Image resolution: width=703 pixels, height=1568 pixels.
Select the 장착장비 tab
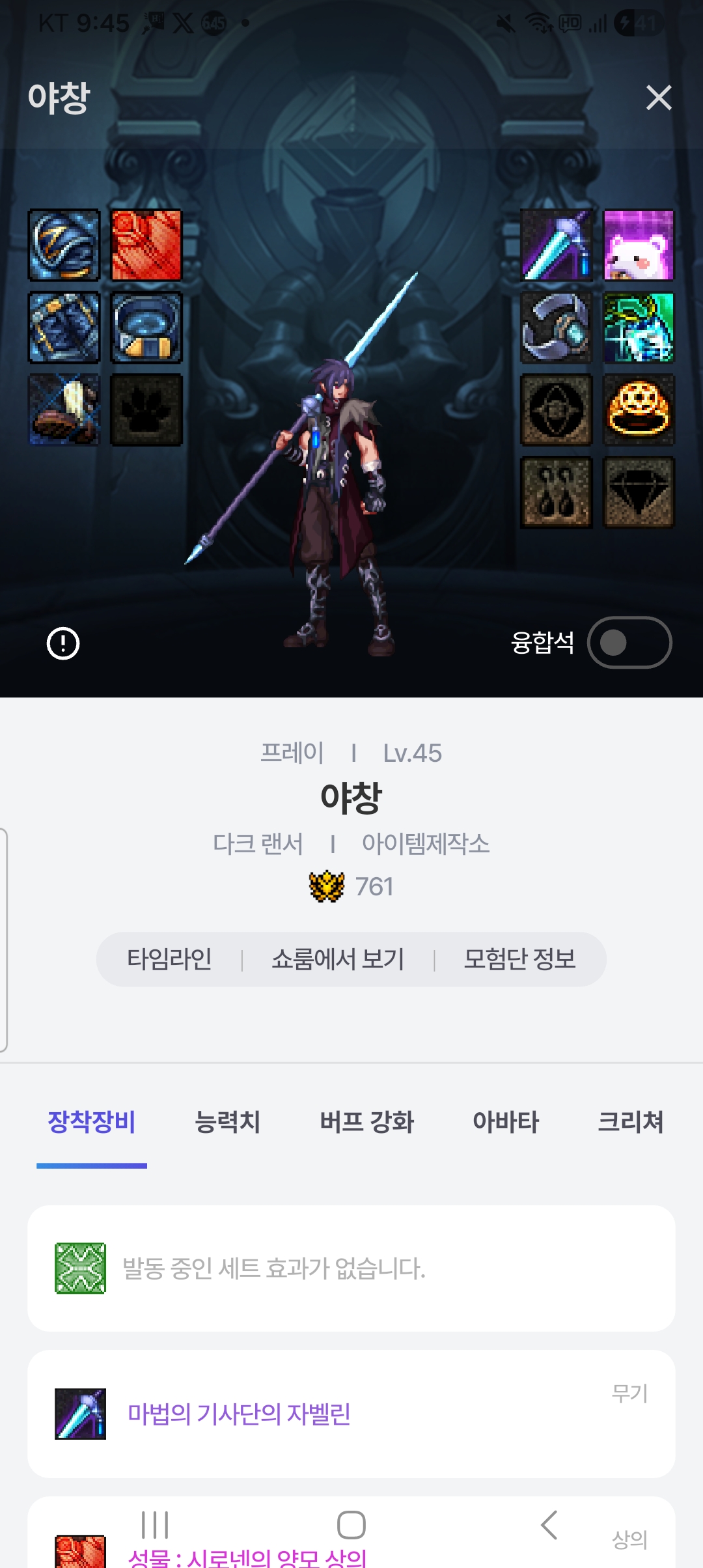(92, 1122)
